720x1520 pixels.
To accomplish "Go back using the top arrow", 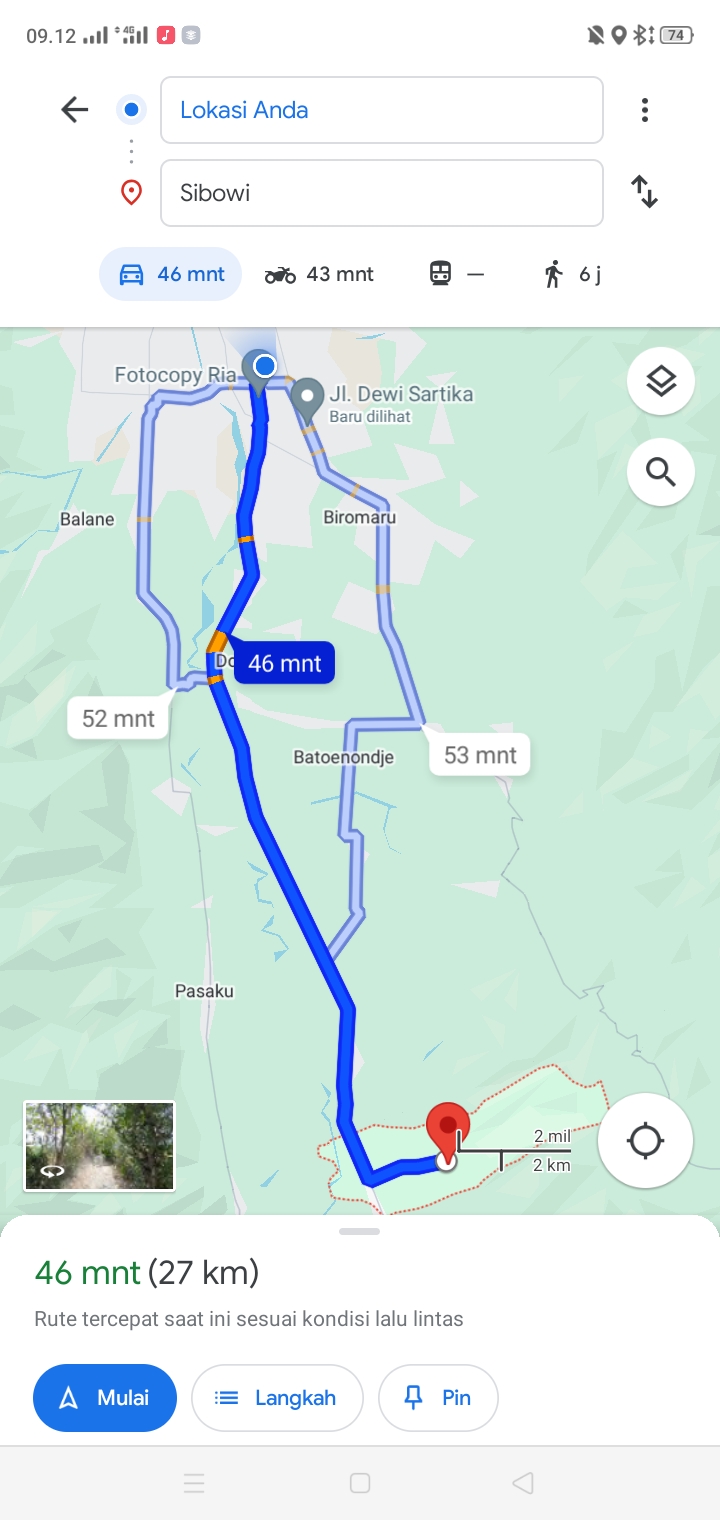I will [x=75, y=110].
